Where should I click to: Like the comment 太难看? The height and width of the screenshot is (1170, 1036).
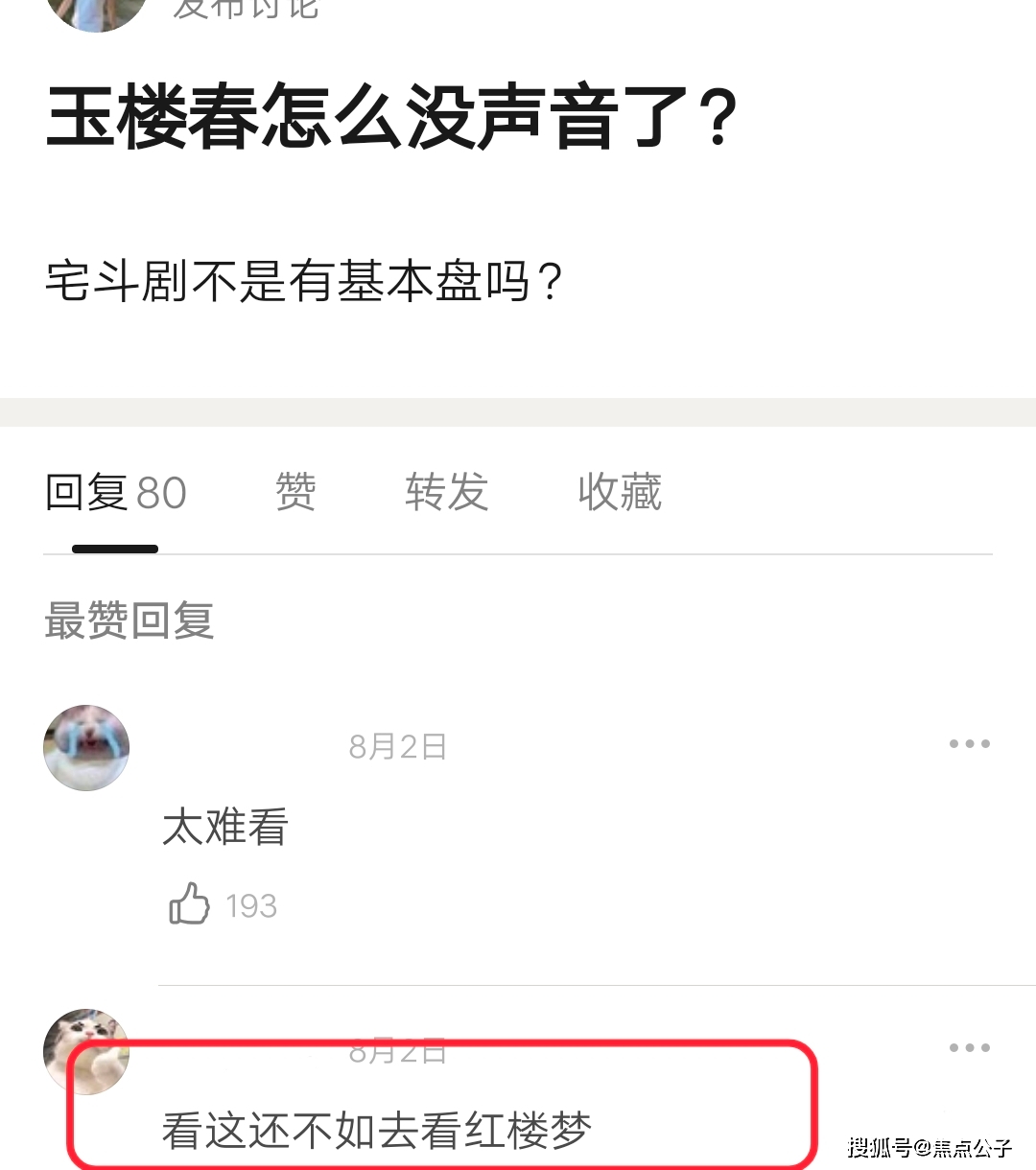click(190, 904)
